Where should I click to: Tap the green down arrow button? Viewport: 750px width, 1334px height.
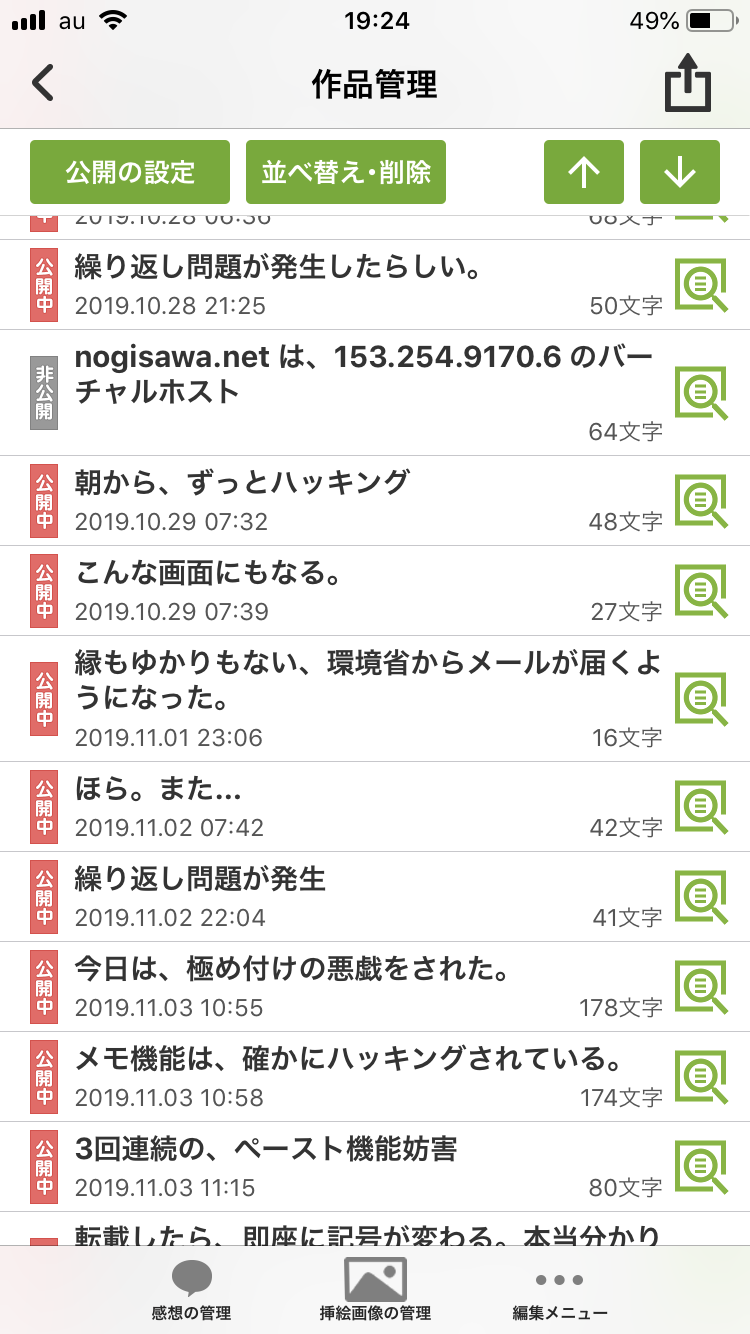(x=680, y=172)
